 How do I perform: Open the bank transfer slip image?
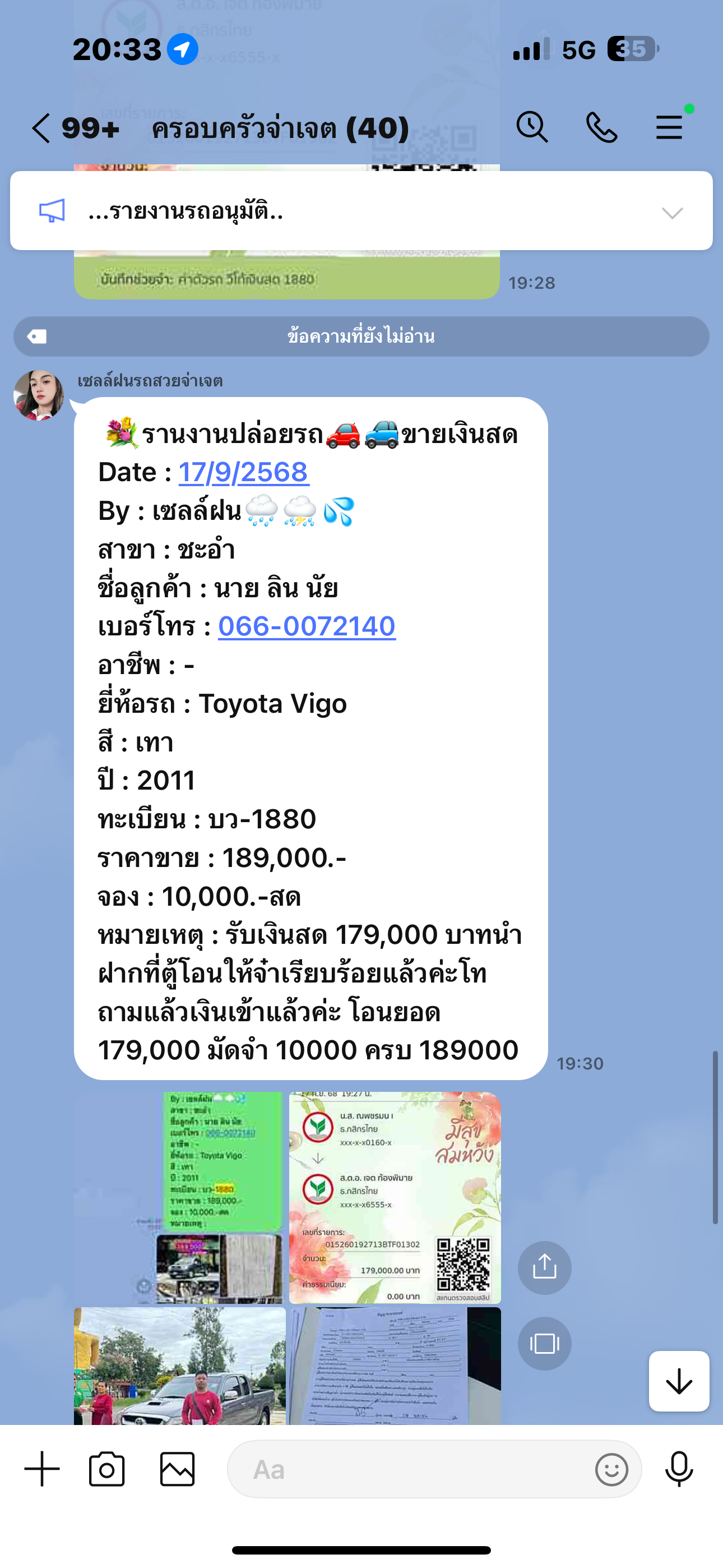point(395,1197)
